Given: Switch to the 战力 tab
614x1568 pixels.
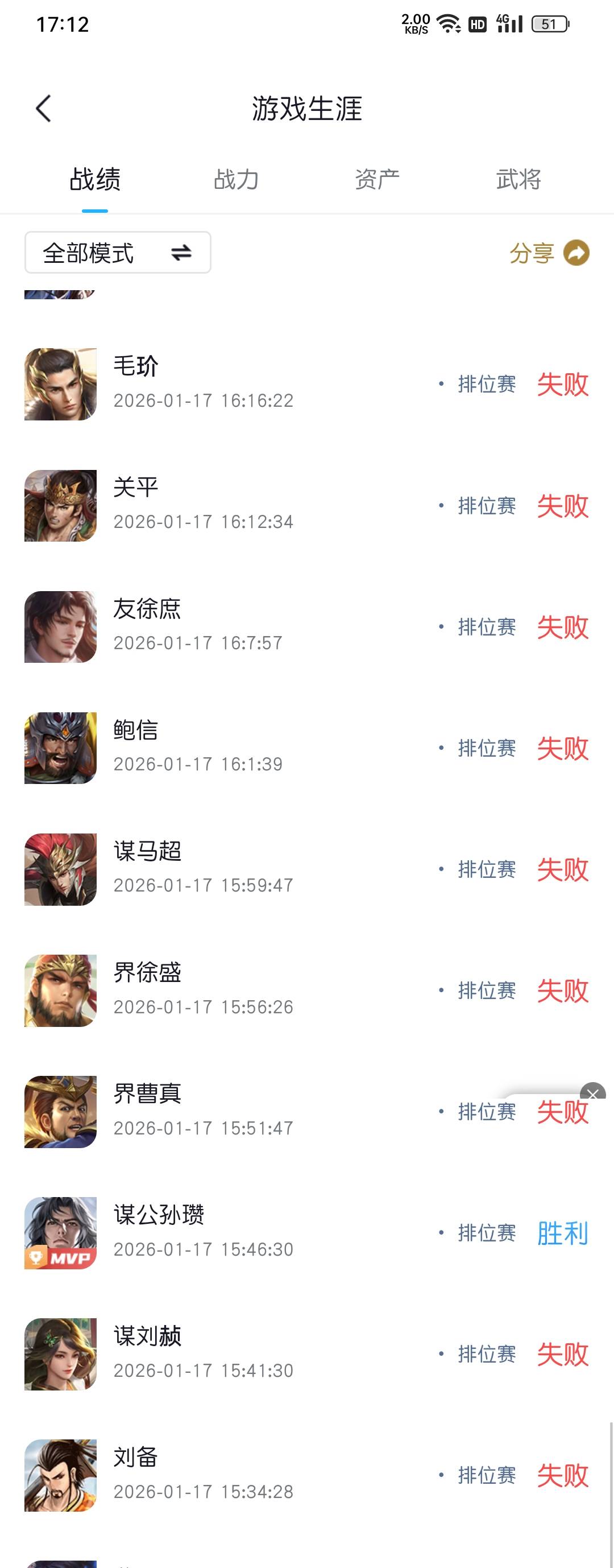Looking at the screenshot, I should [x=236, y=180].
